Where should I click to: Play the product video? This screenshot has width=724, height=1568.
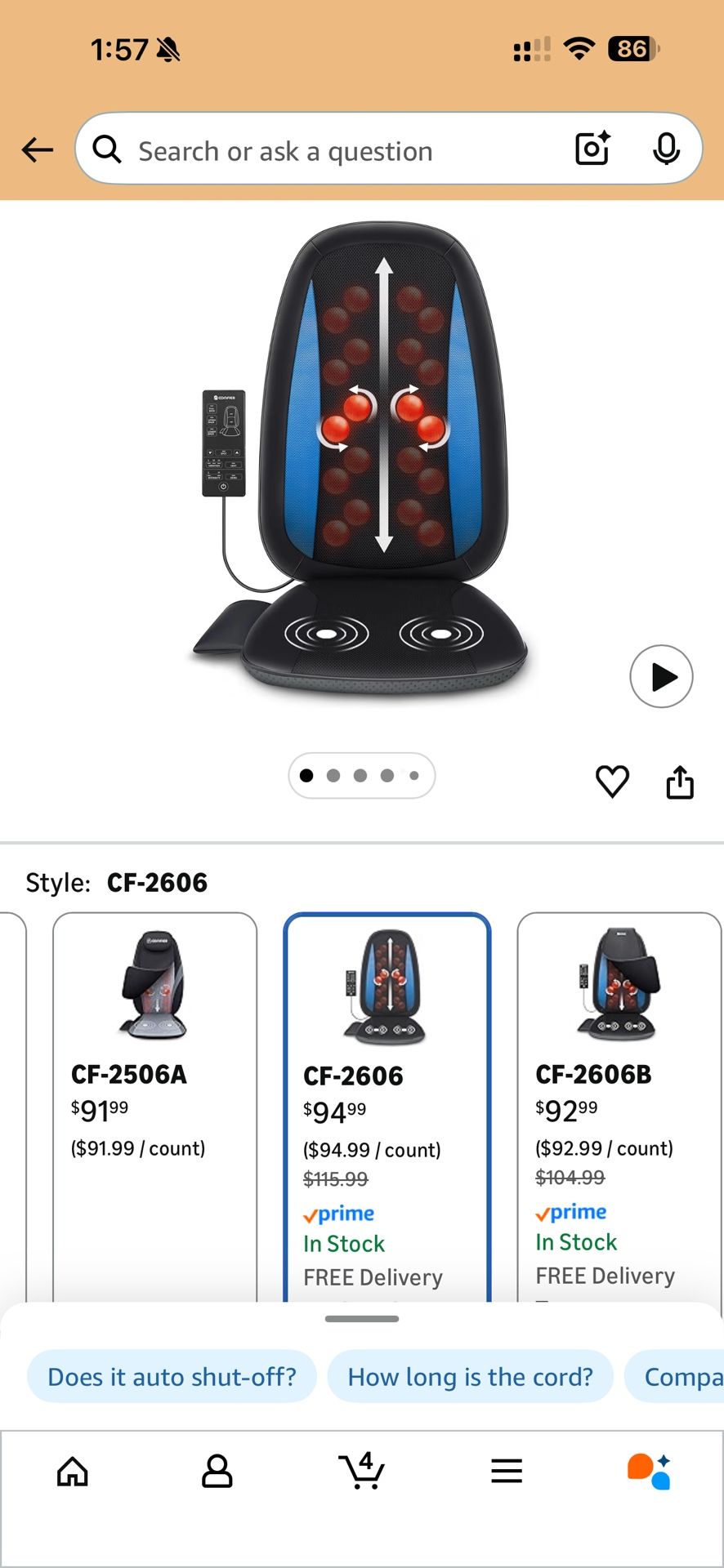point(660,676)
